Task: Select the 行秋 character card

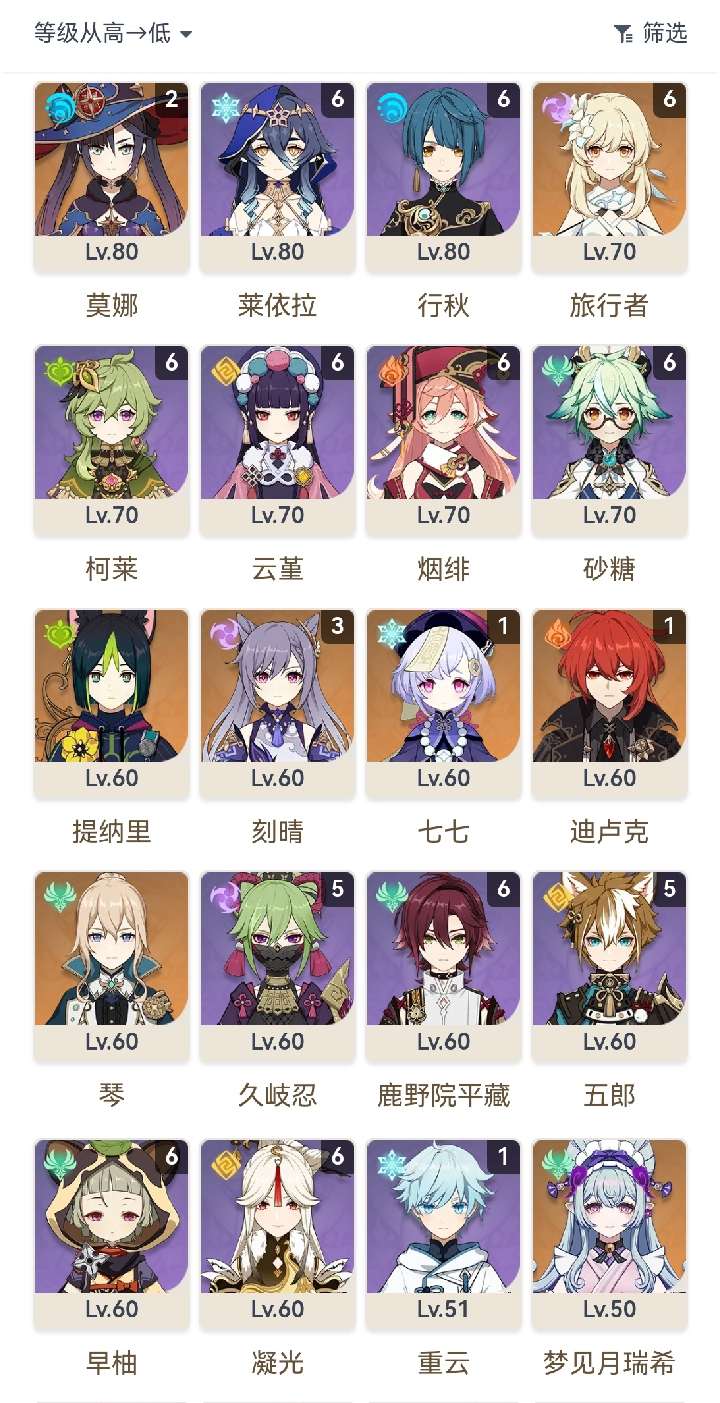Action: pyautogui.click(x=444, y=175)
